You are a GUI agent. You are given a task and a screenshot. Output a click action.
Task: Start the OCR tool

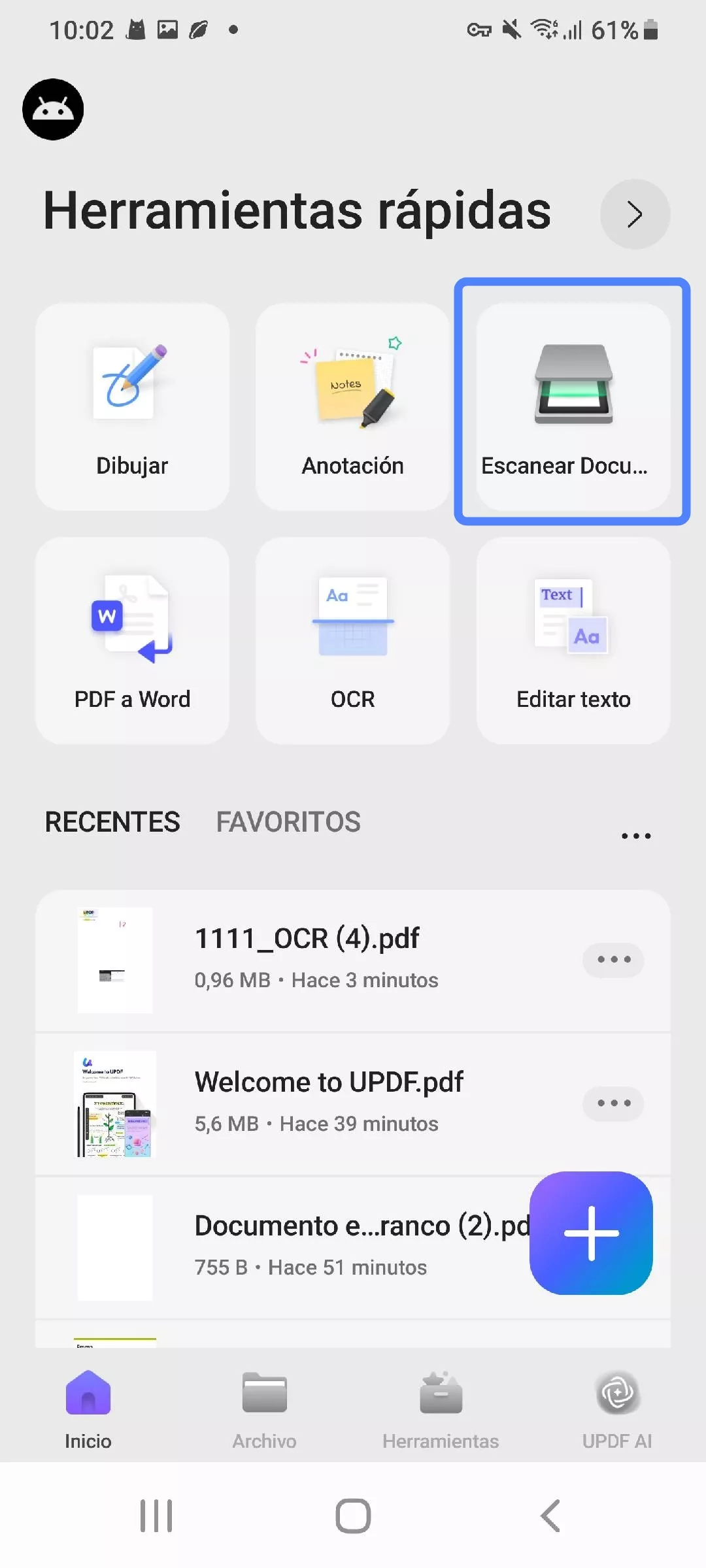pyautogui.click(x=352, y=640)
